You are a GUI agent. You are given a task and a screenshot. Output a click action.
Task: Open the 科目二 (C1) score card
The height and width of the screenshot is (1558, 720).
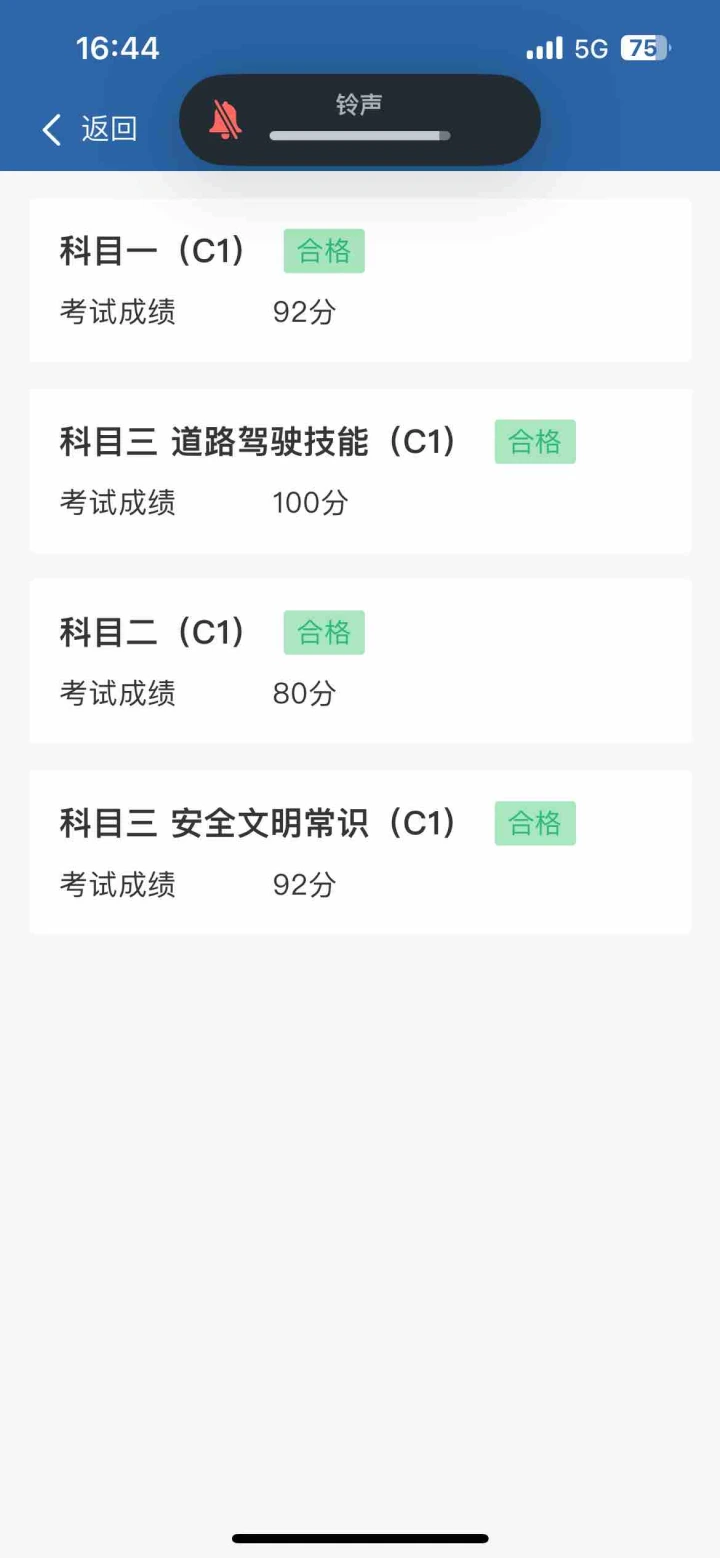click(x=360, y=661)
